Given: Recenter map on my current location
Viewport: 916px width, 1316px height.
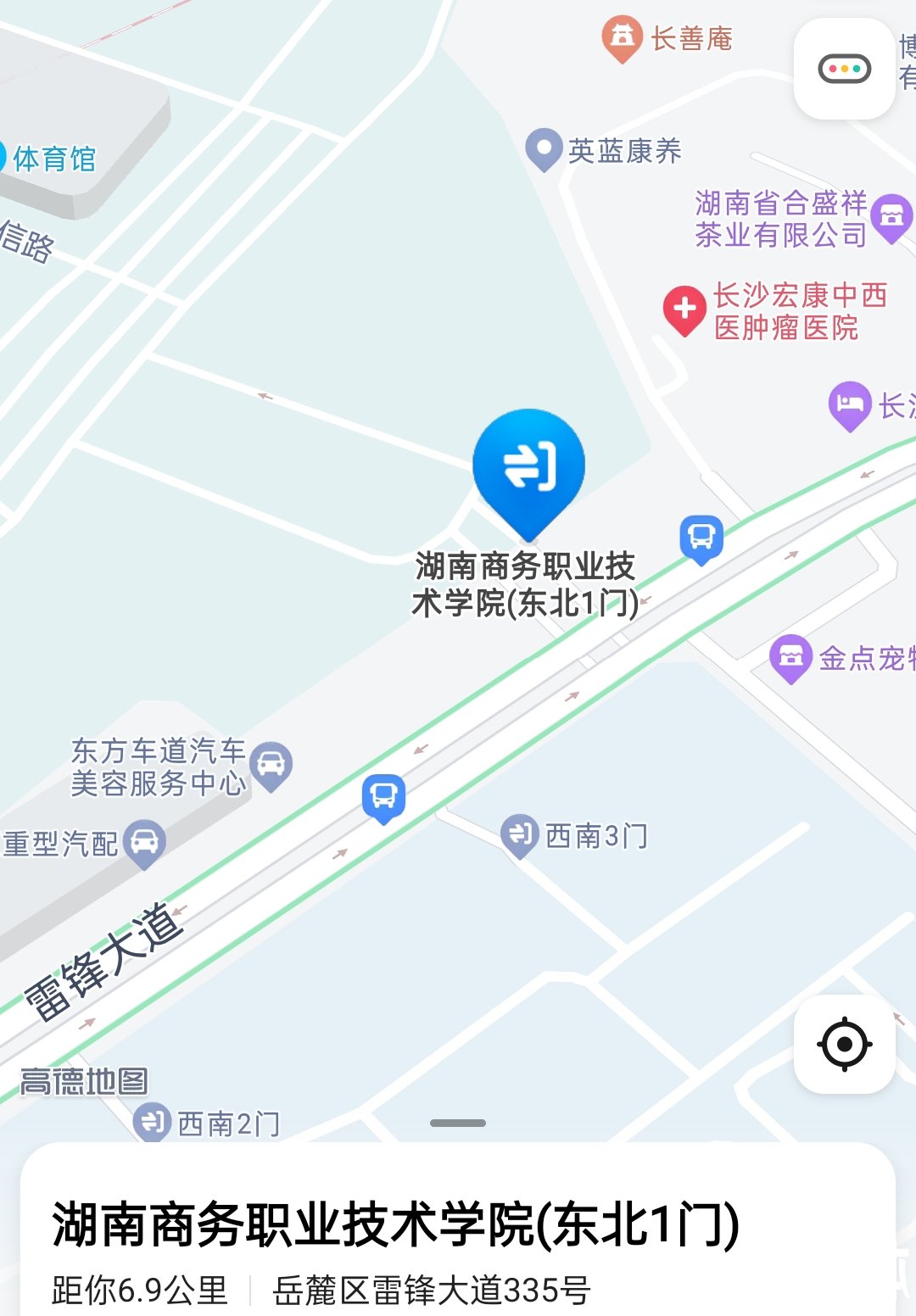Looking at the screenshot, I should (x=844, y=1044).
